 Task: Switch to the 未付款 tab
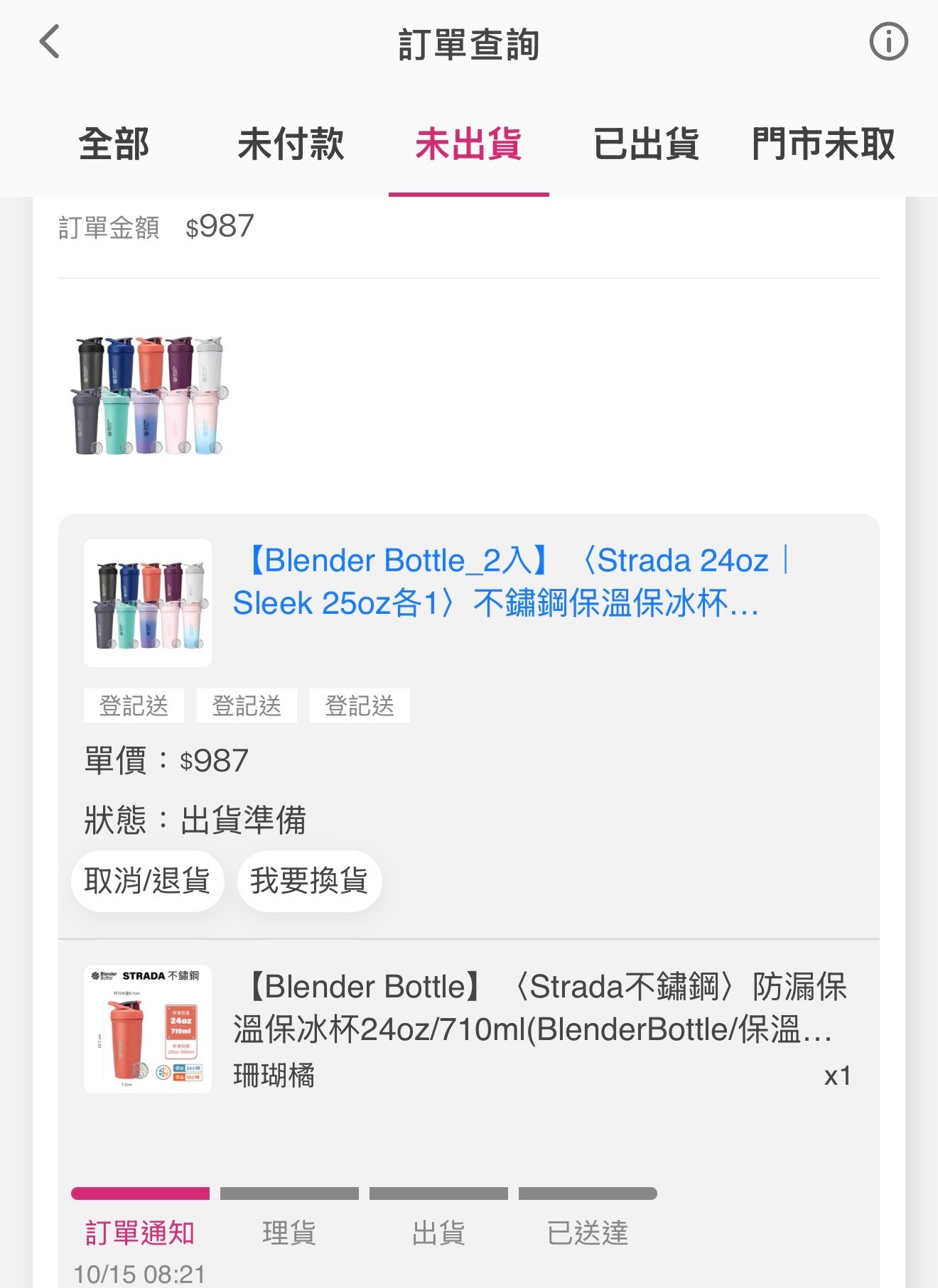click(x=291, y=144)
